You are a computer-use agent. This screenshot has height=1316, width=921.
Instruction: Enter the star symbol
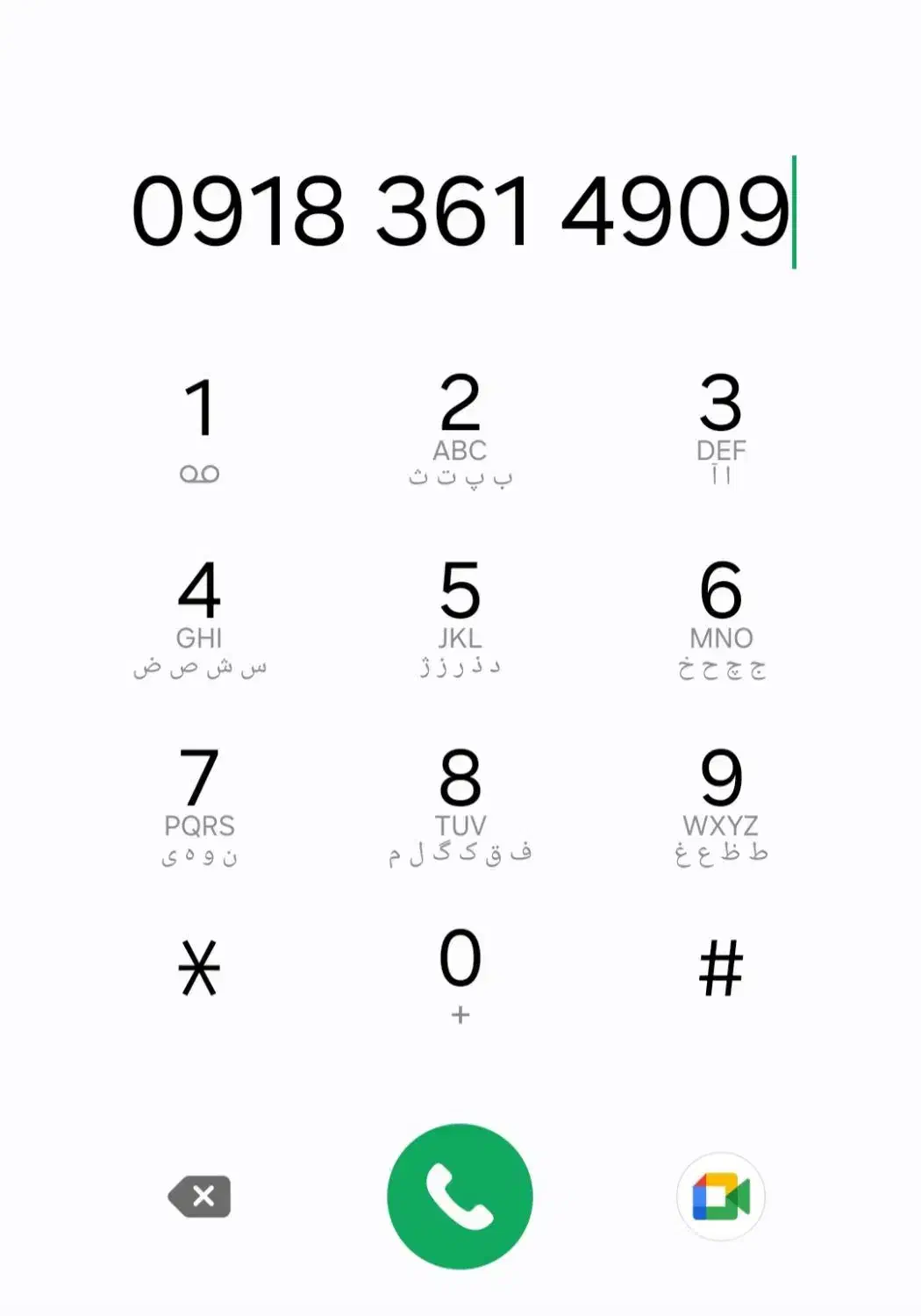tap(199, 968)
